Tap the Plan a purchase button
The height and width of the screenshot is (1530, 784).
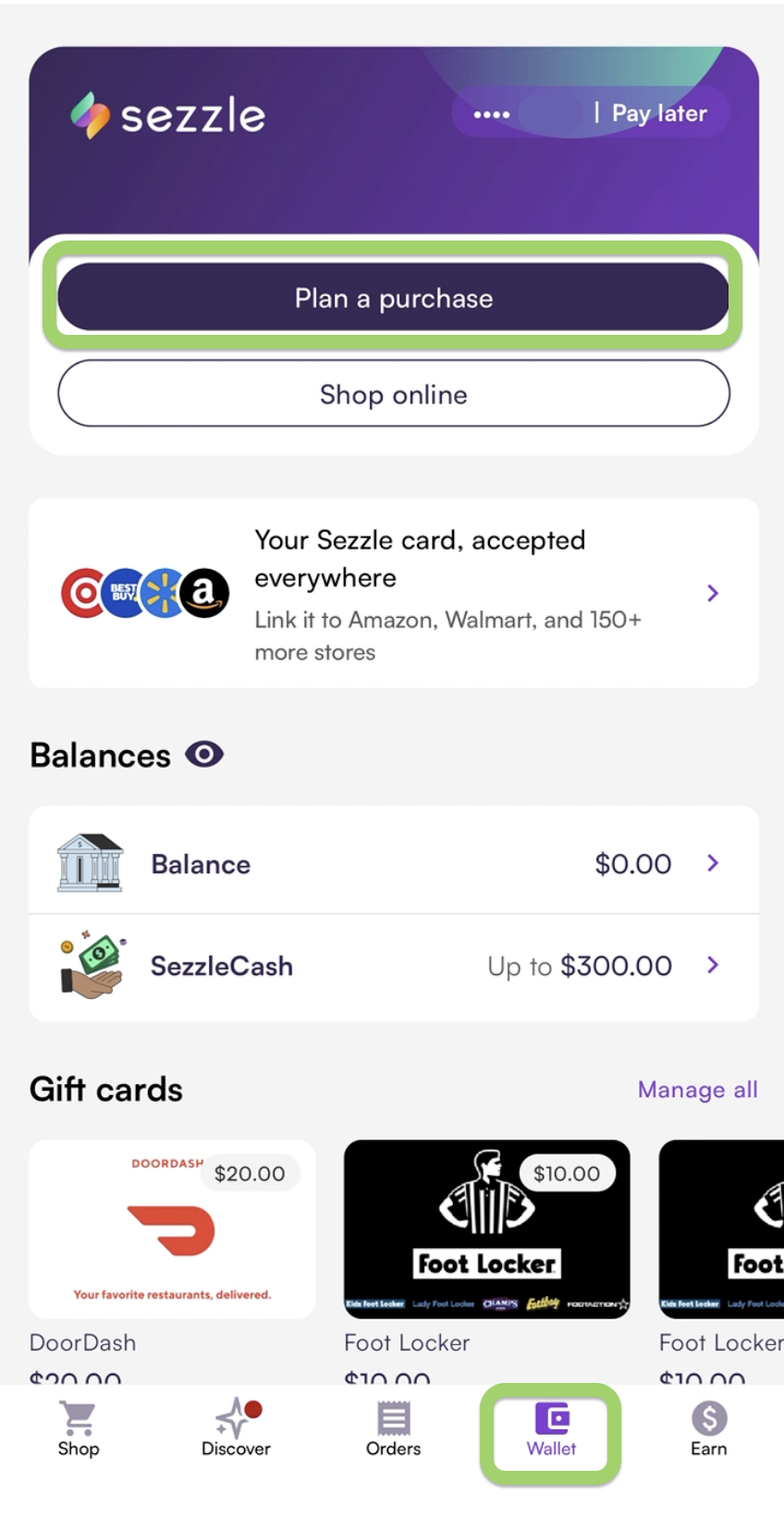tap(393, 297)
